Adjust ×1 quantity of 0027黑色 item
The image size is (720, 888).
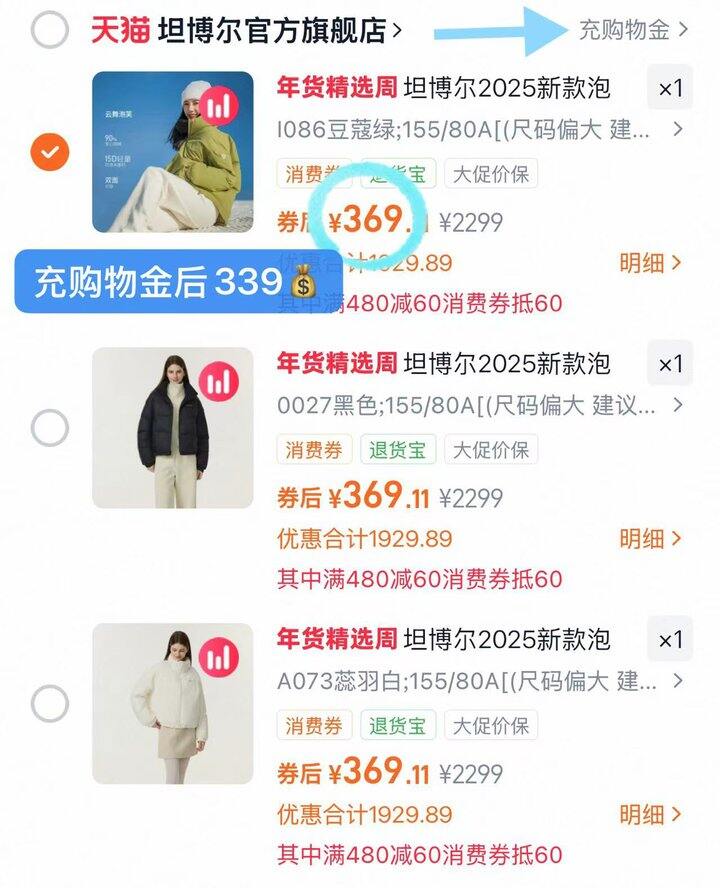point(670,364)
